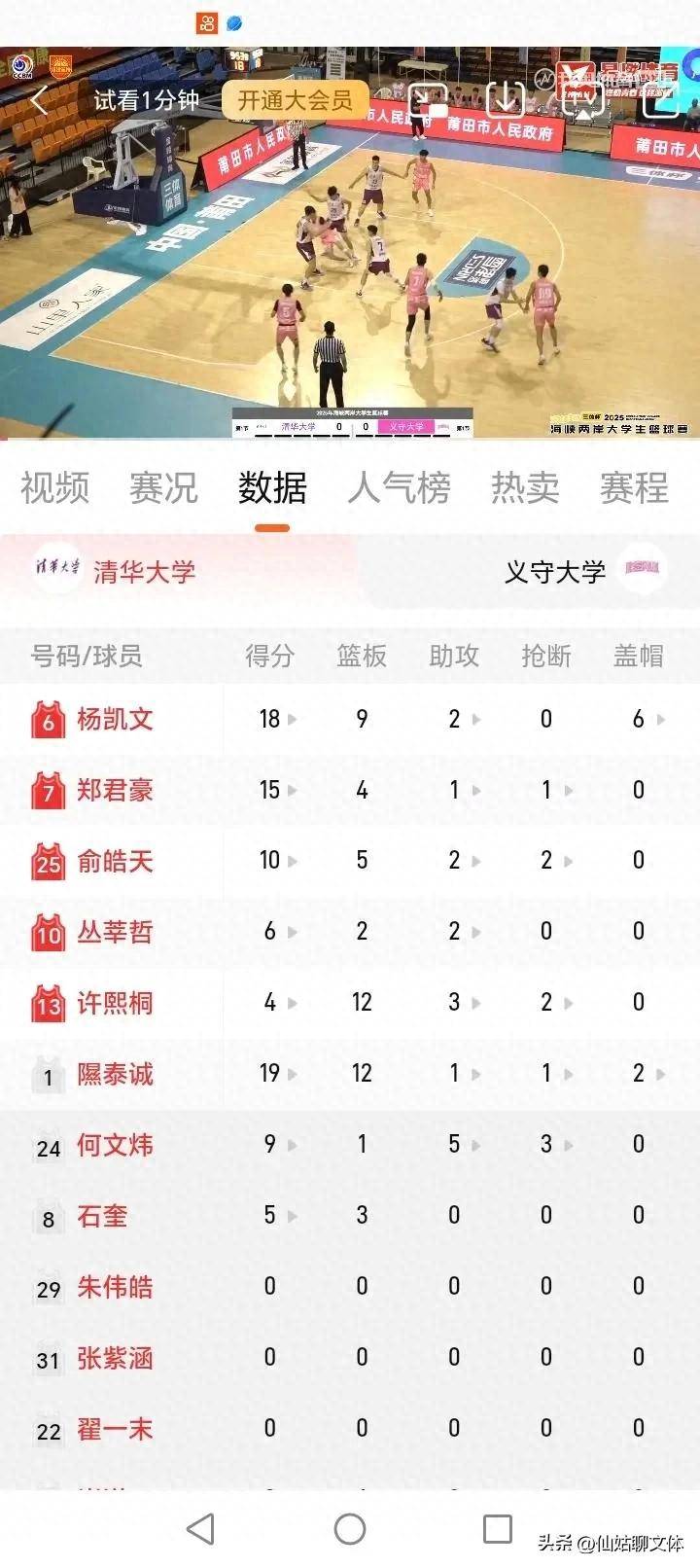Show 清华大学 team stats

pyautogui.click(x=144, y=571)
